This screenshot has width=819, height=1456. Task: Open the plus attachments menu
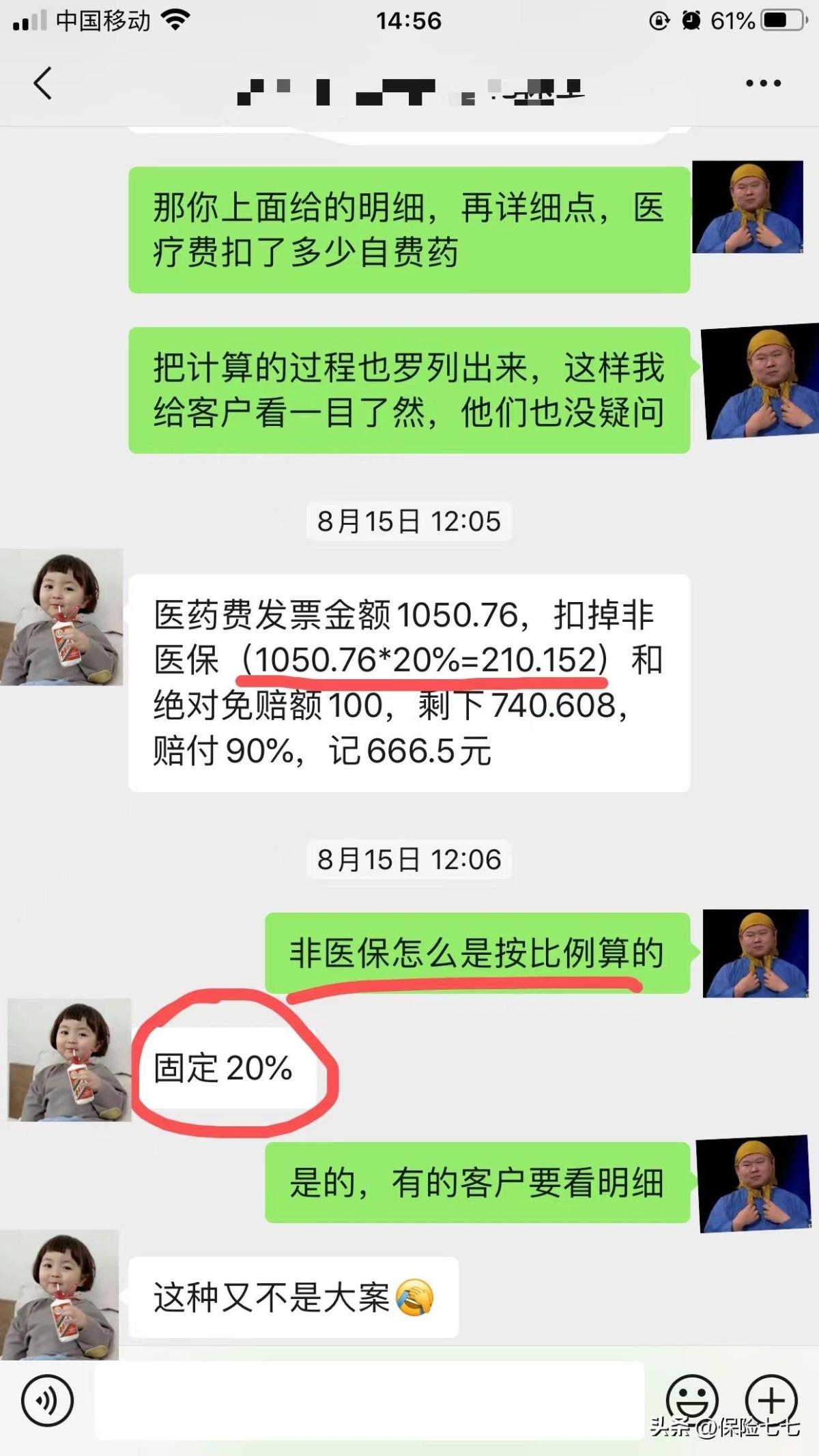[x=771, y=1399]
